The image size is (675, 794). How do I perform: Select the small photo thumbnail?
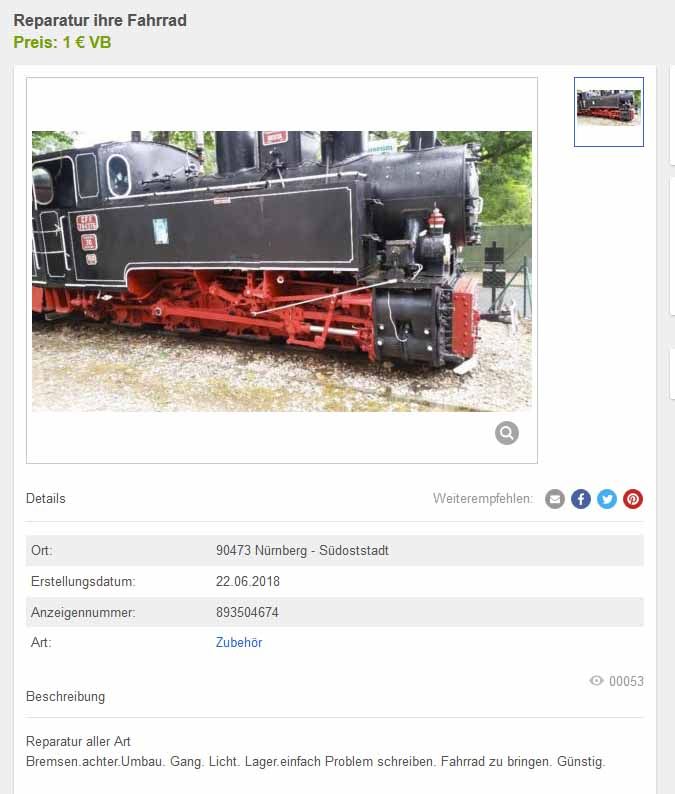608,112
